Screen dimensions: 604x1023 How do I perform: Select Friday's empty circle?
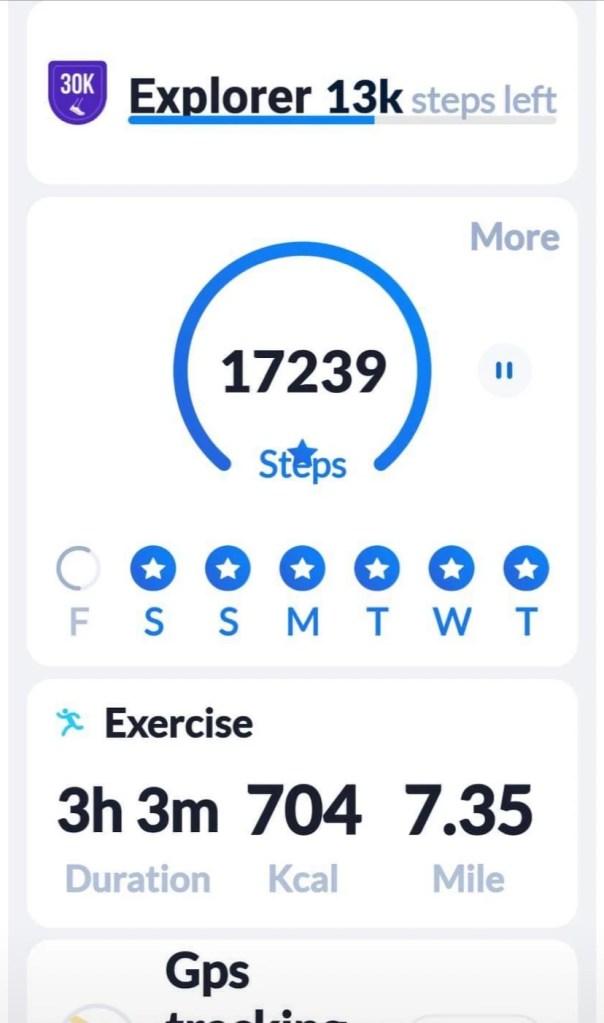pyautogui.click(x=78, y=570)
